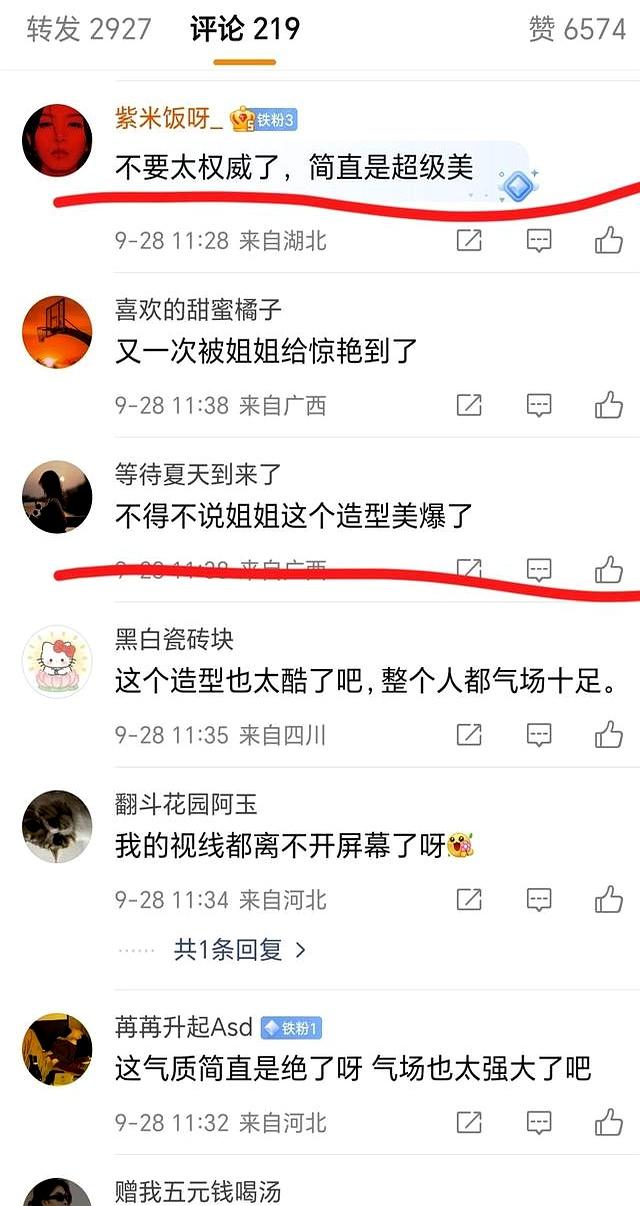
Task: Reply to 紫米饭呀_'s comment
Action: coord(539,240)
